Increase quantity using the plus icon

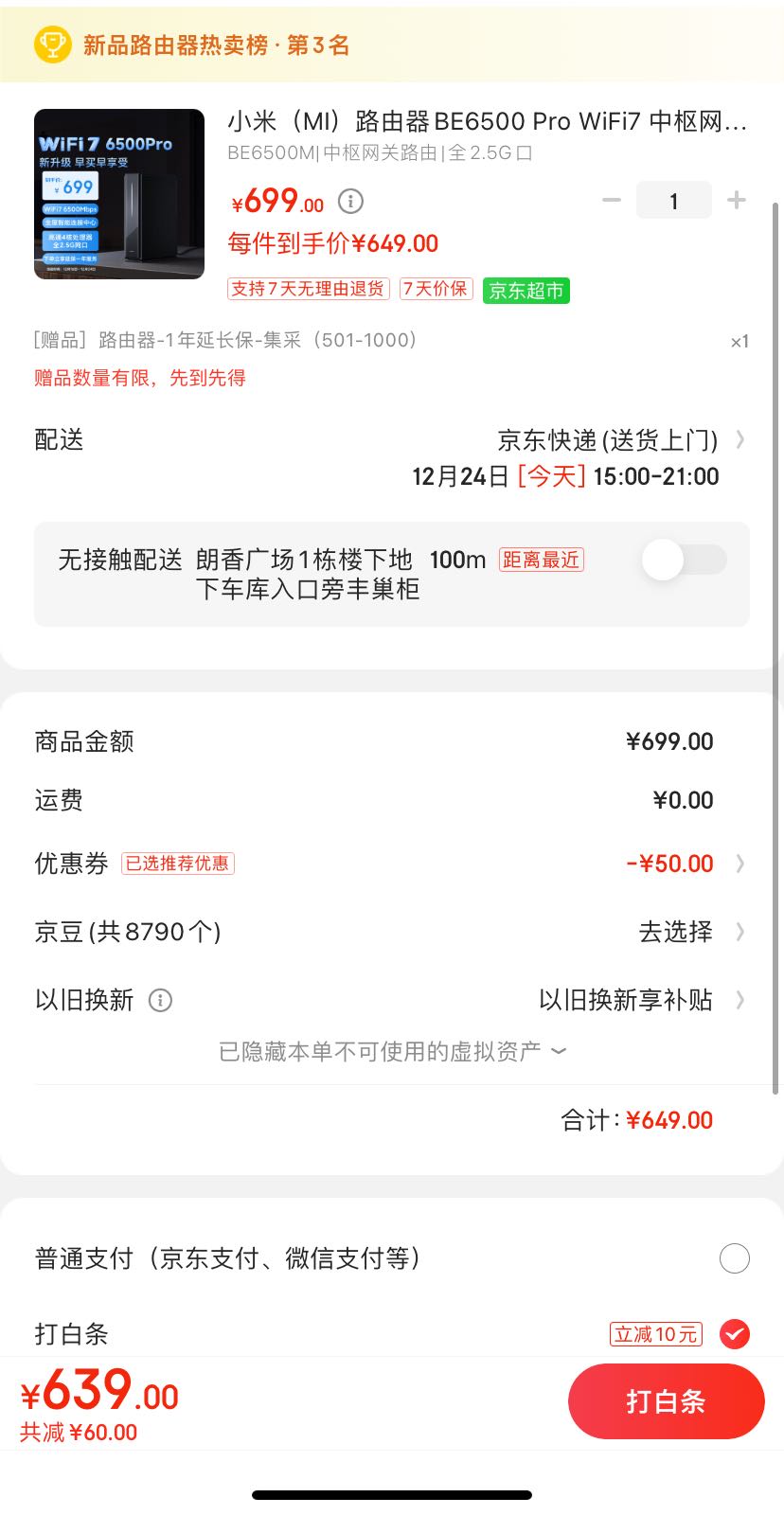pyautogui.click(x=737, y=200)
